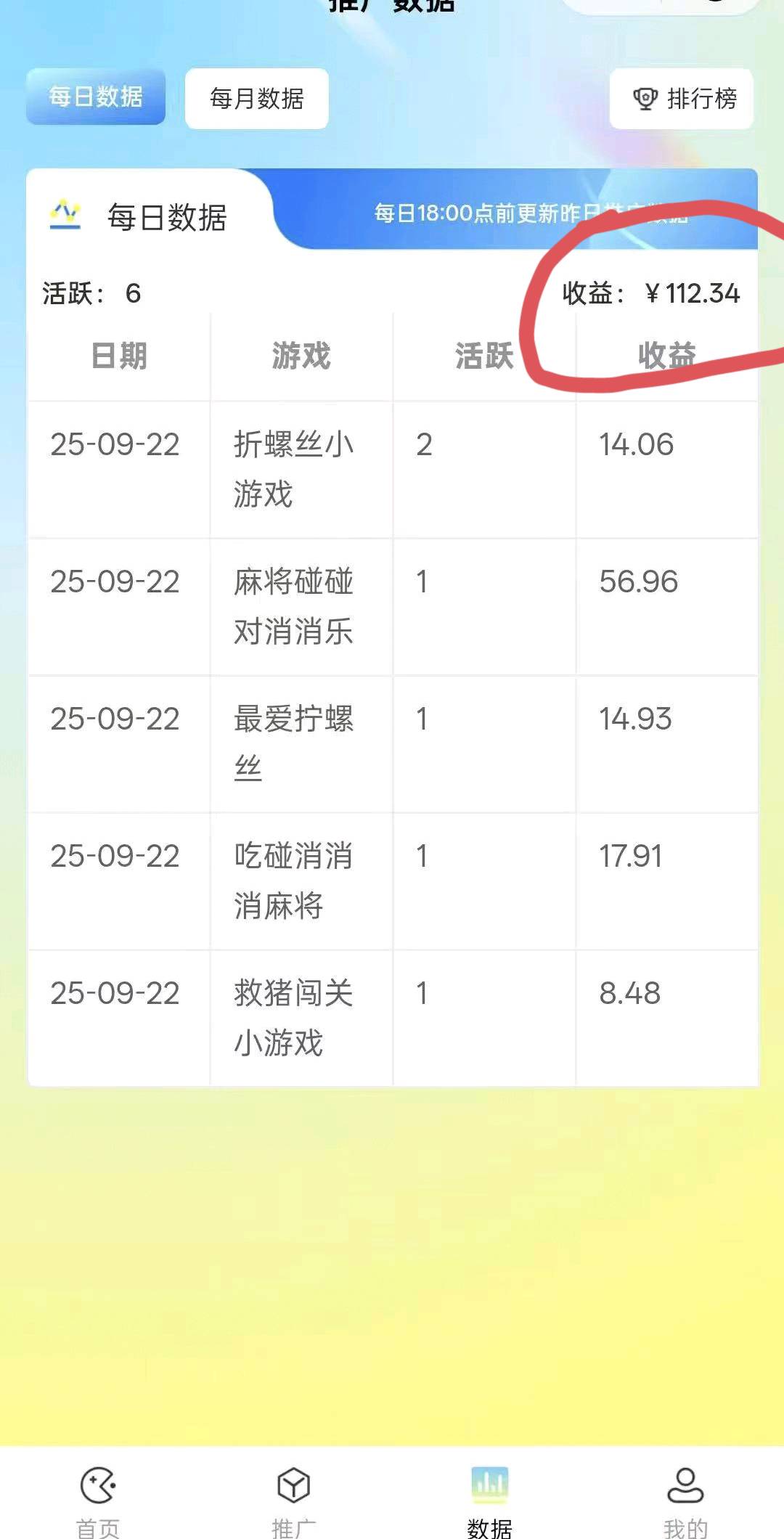Open the 排行榜 leaderboard

point(682,99)
